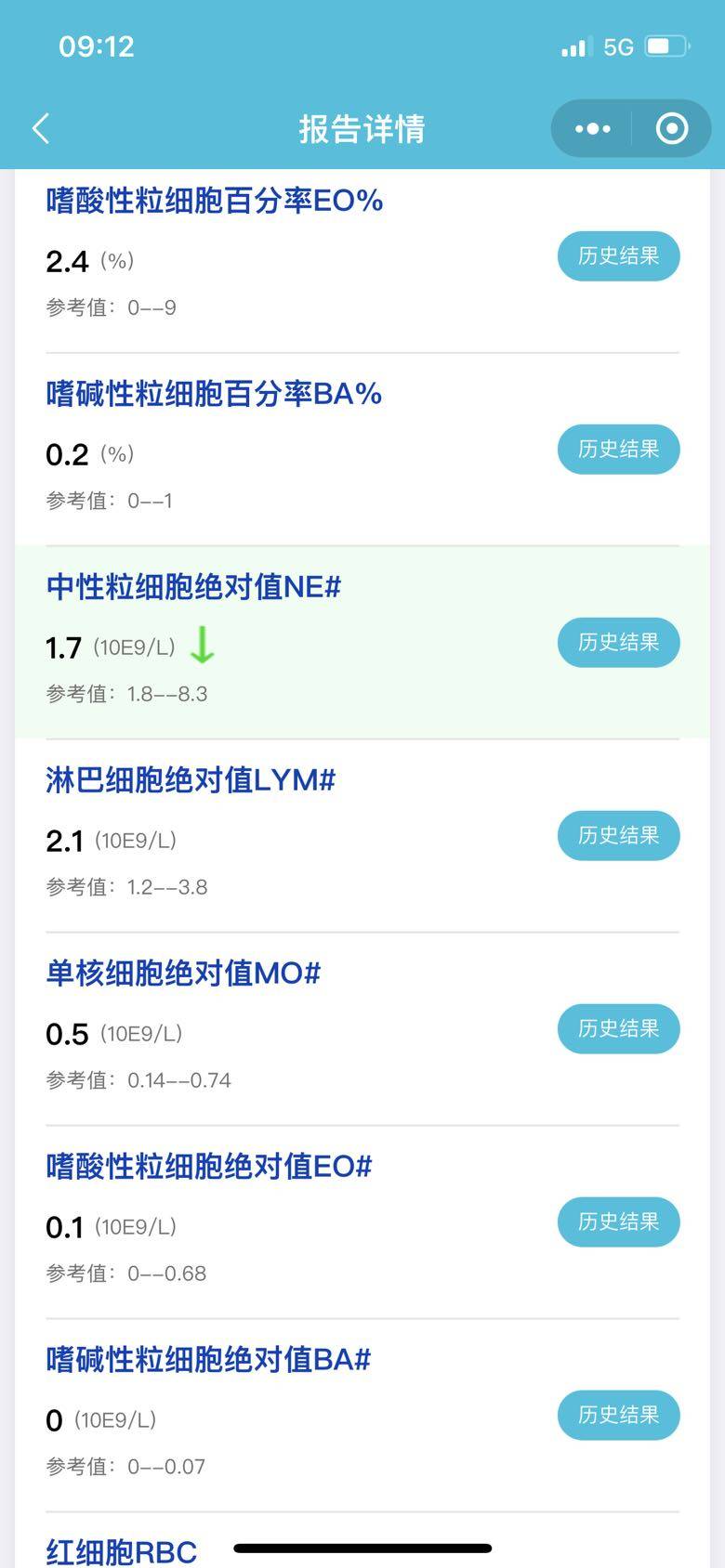Check 历史结果 for 单核细胞绝对值MO#

[x=618, y=1029]
